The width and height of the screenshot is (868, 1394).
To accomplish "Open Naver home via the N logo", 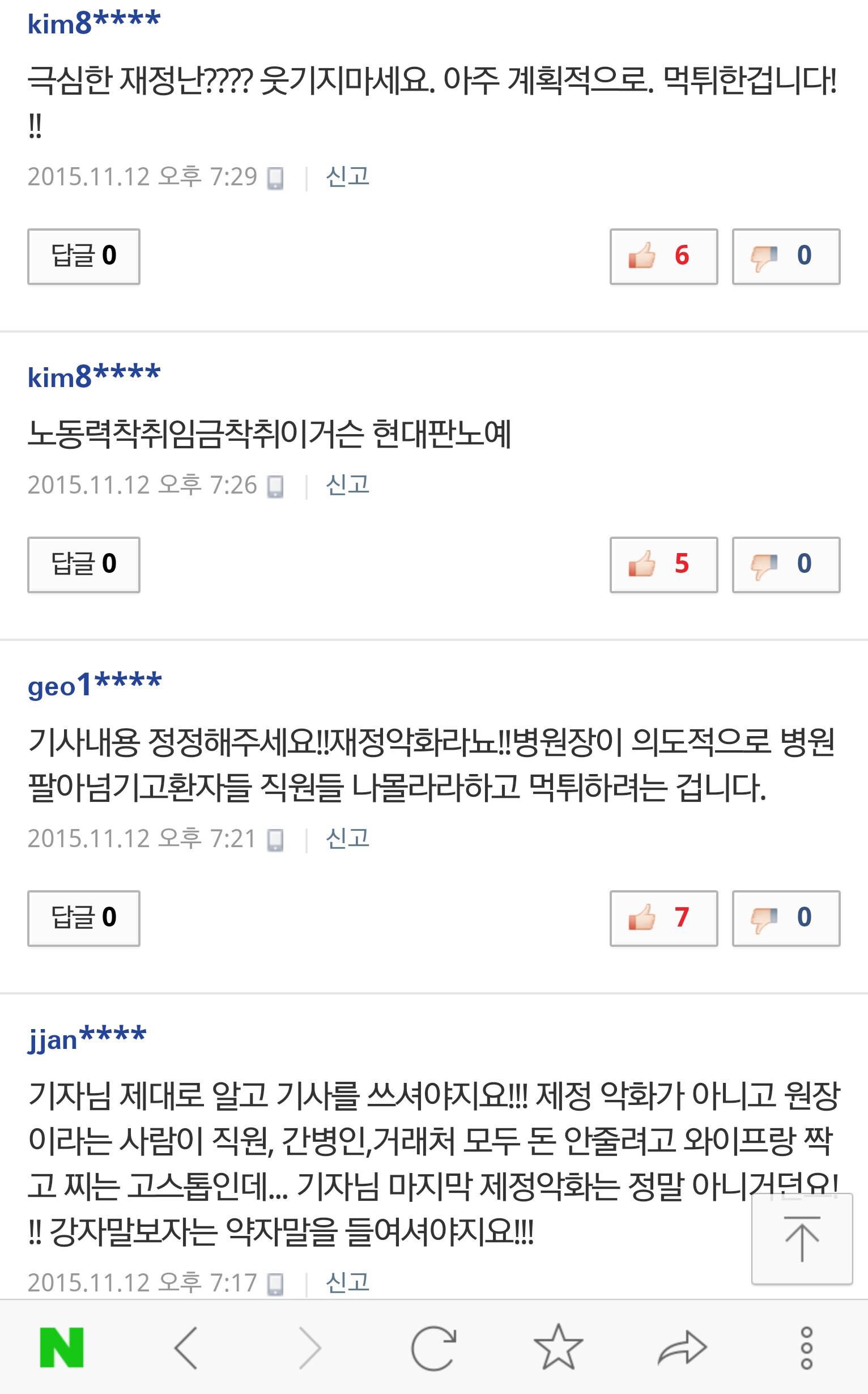I will [x=61, y=1348].
